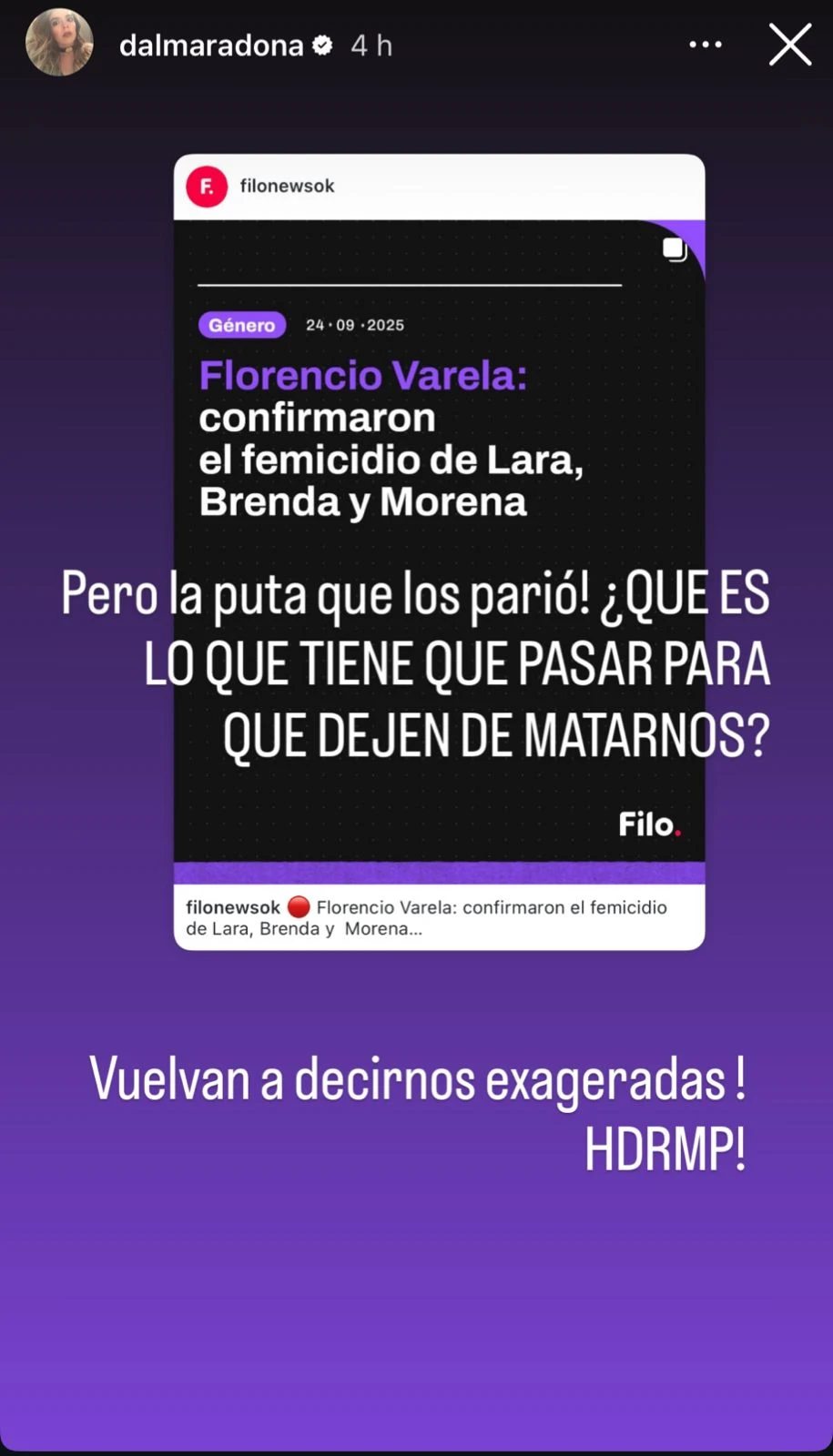Open the story overflow menu
This screenshot has height=1456, width=833.
[706, 45]
